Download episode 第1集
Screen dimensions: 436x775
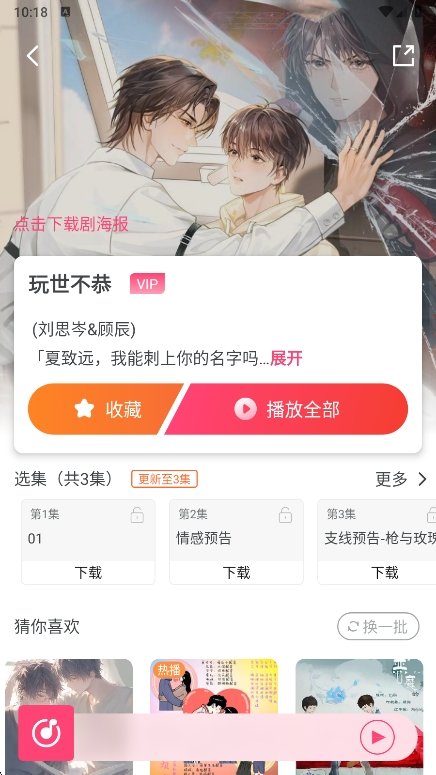click(88, 572)
